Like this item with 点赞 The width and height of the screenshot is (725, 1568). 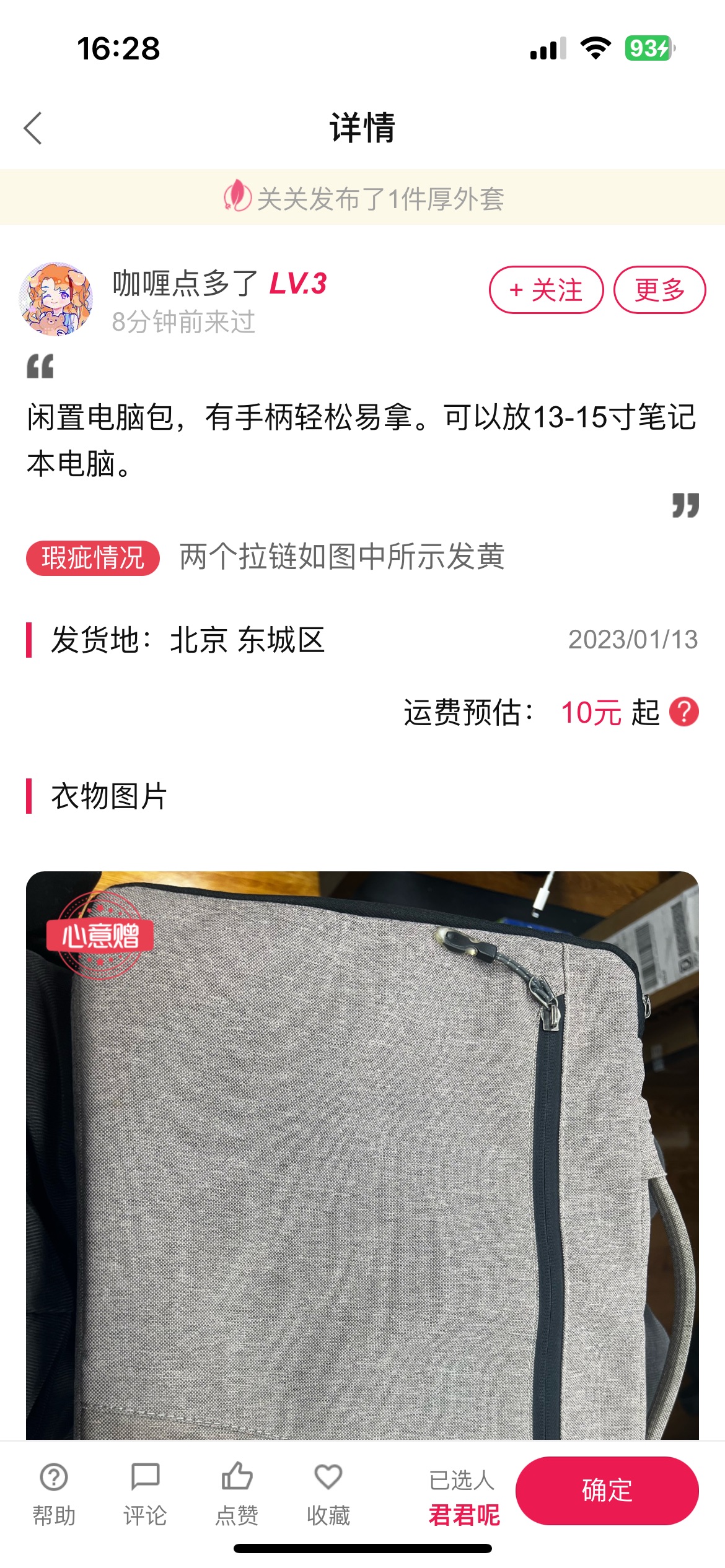[x=237, y=1494]
